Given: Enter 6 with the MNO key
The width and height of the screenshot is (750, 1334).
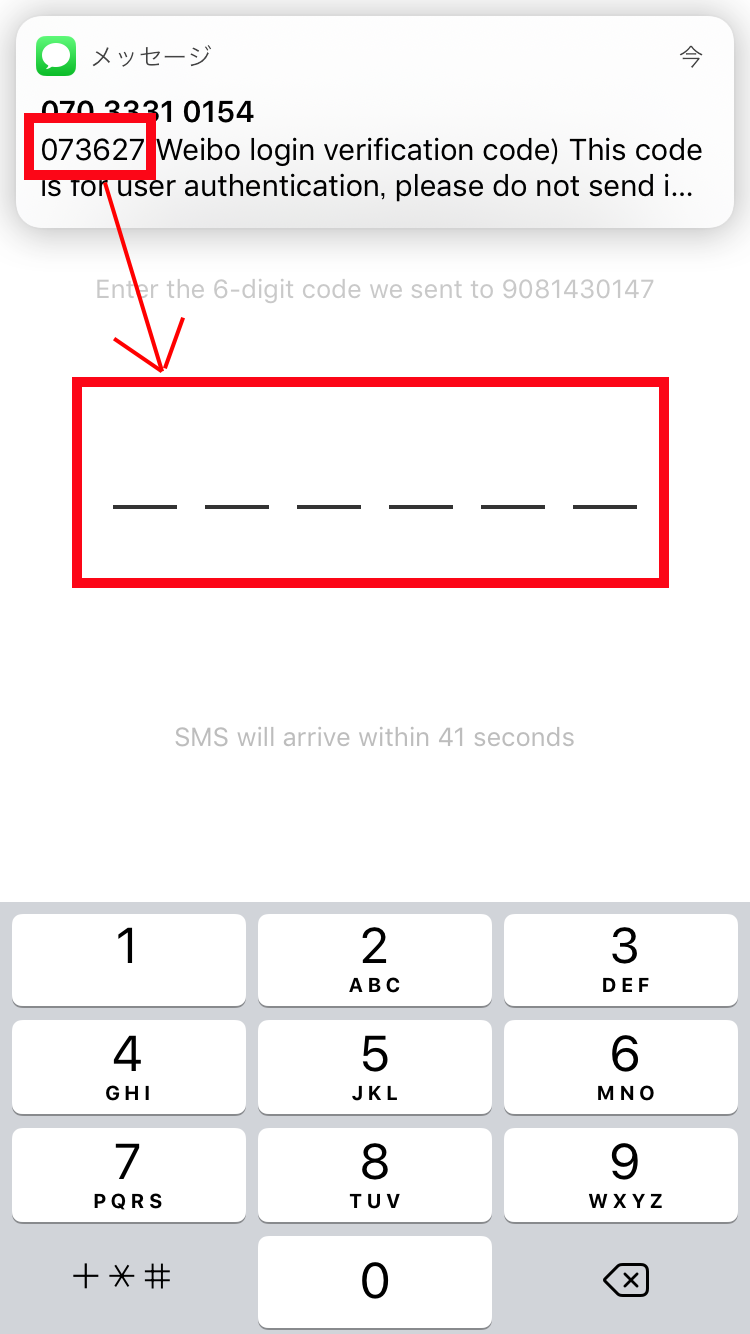Looking at the screenshot, I should (621, 1067).
